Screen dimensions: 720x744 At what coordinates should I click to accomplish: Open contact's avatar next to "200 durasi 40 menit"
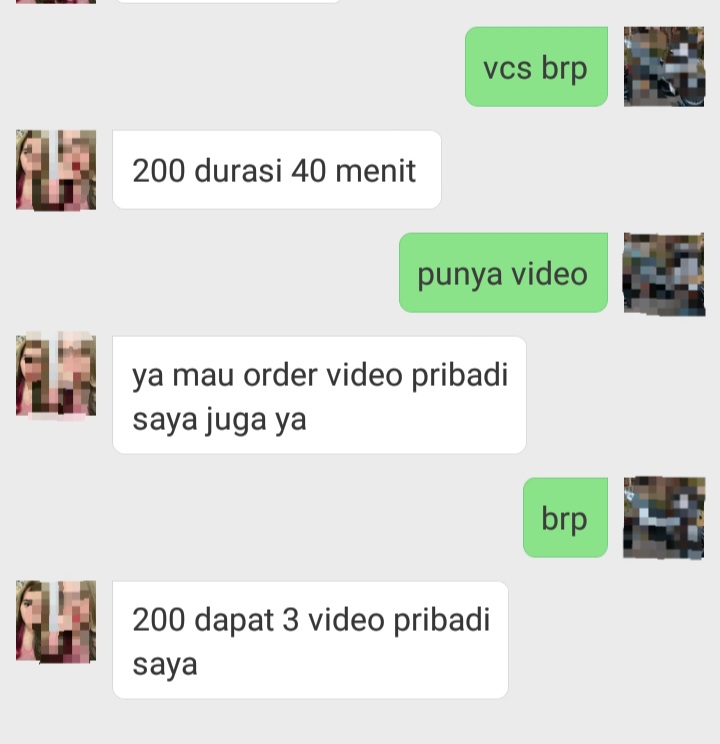click(56, 170)
